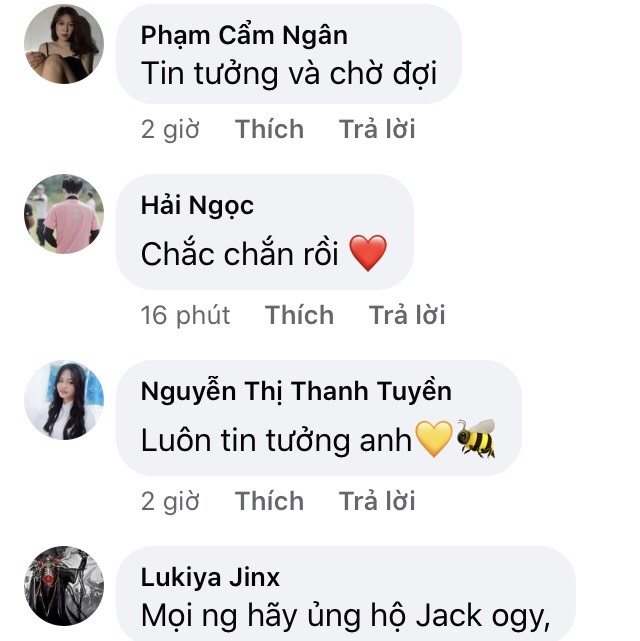View Nguyễn Thị Thanh Tuyền's avatar profile
The image size is (640, 641).
[x=64, y=400]
